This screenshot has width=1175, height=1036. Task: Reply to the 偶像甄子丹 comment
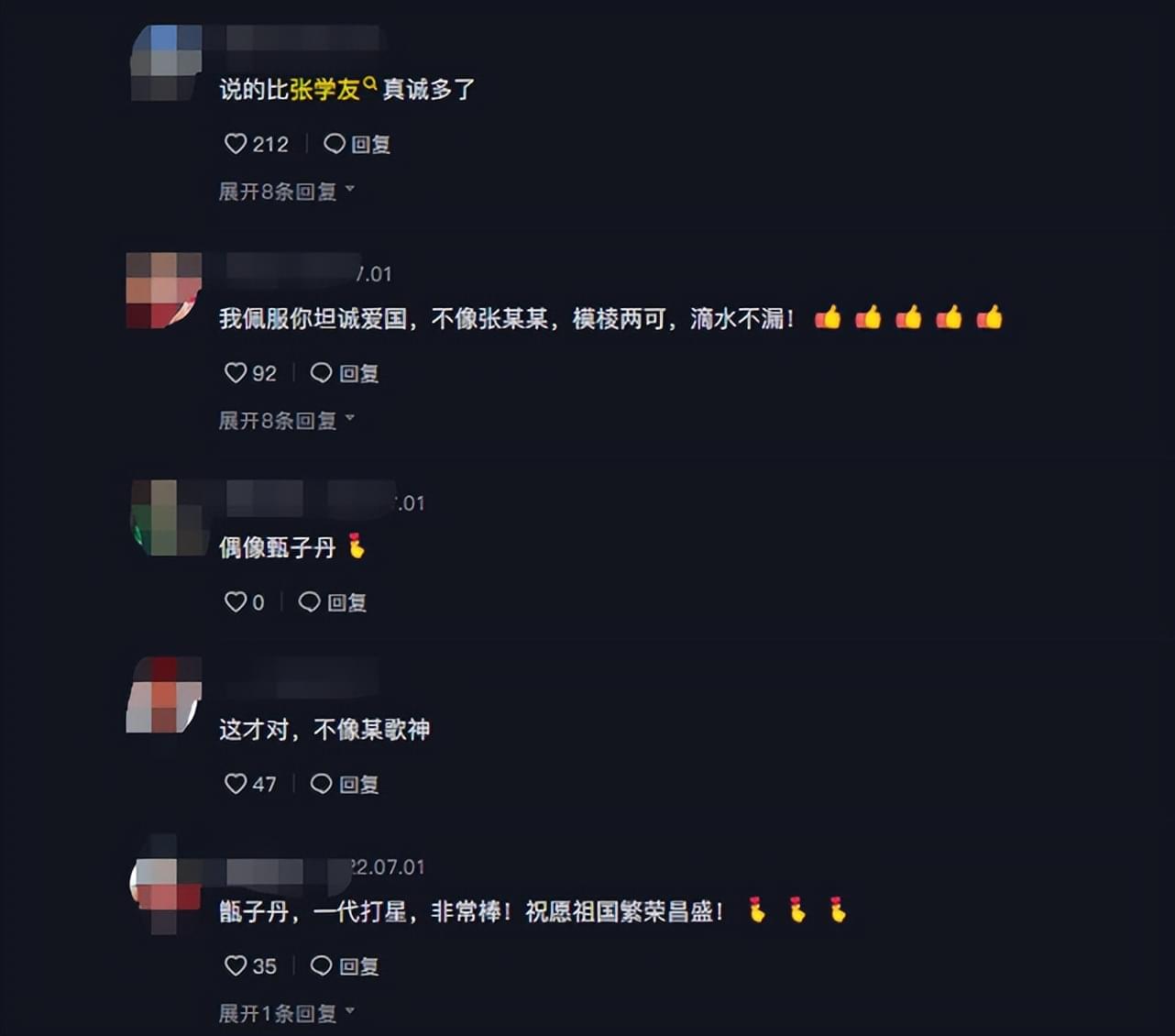coord(333,602)
